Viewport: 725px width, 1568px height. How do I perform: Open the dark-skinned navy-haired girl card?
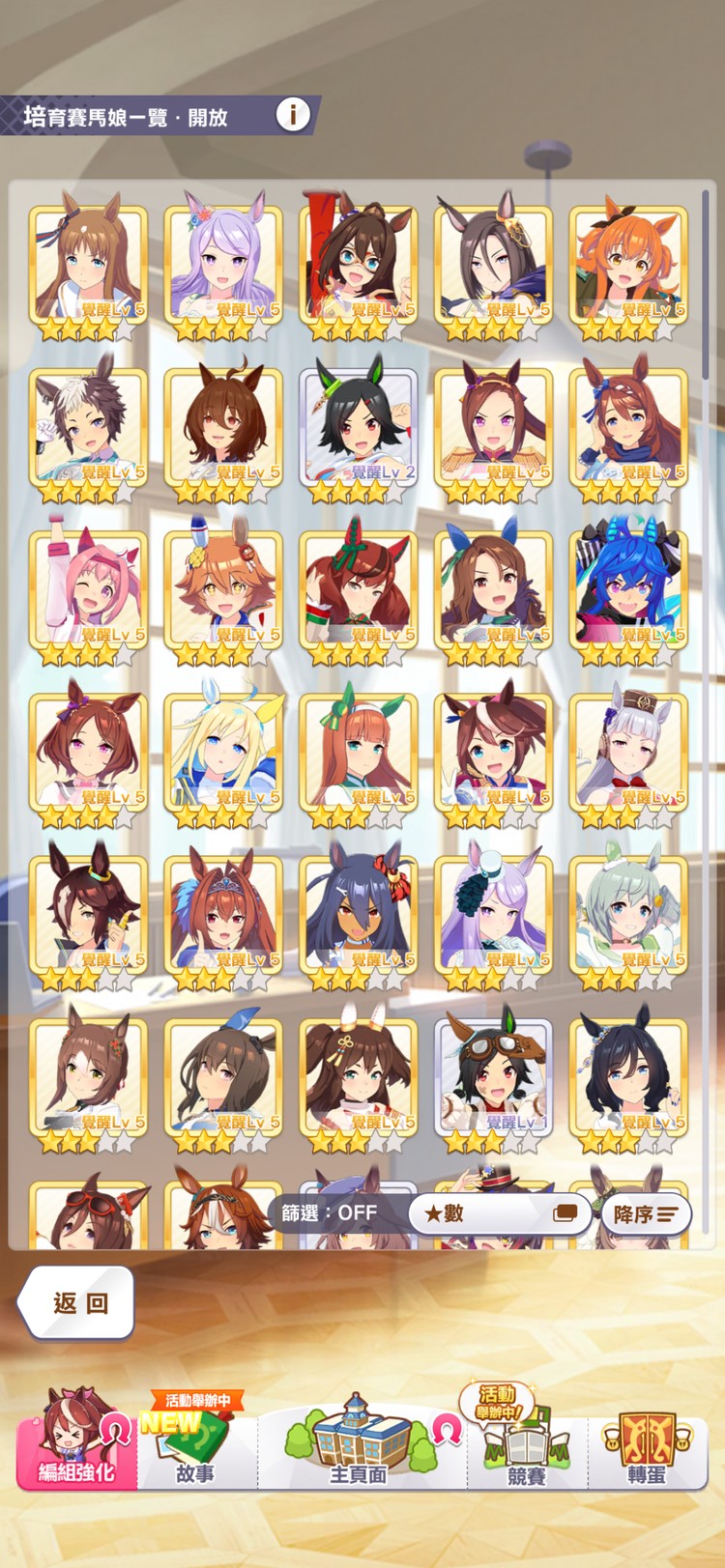(359, 912)
